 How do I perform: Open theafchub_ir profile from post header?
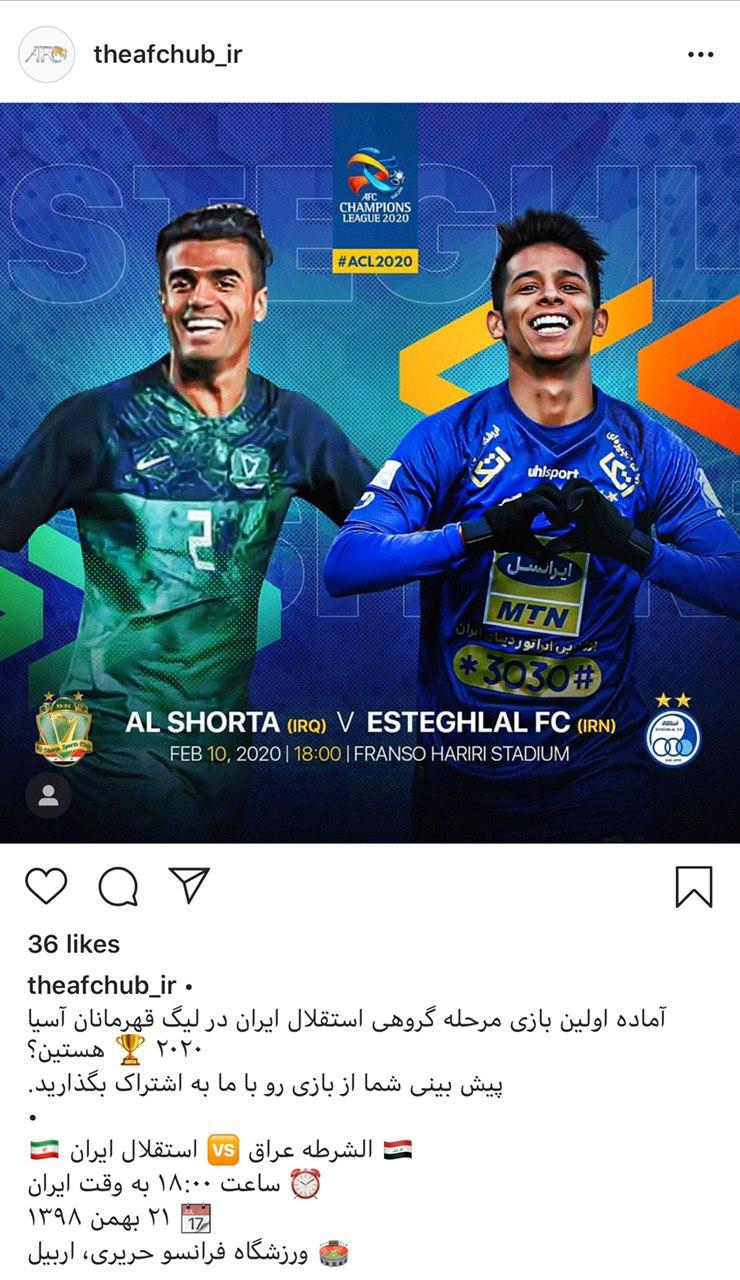click(x=167, y=54)
